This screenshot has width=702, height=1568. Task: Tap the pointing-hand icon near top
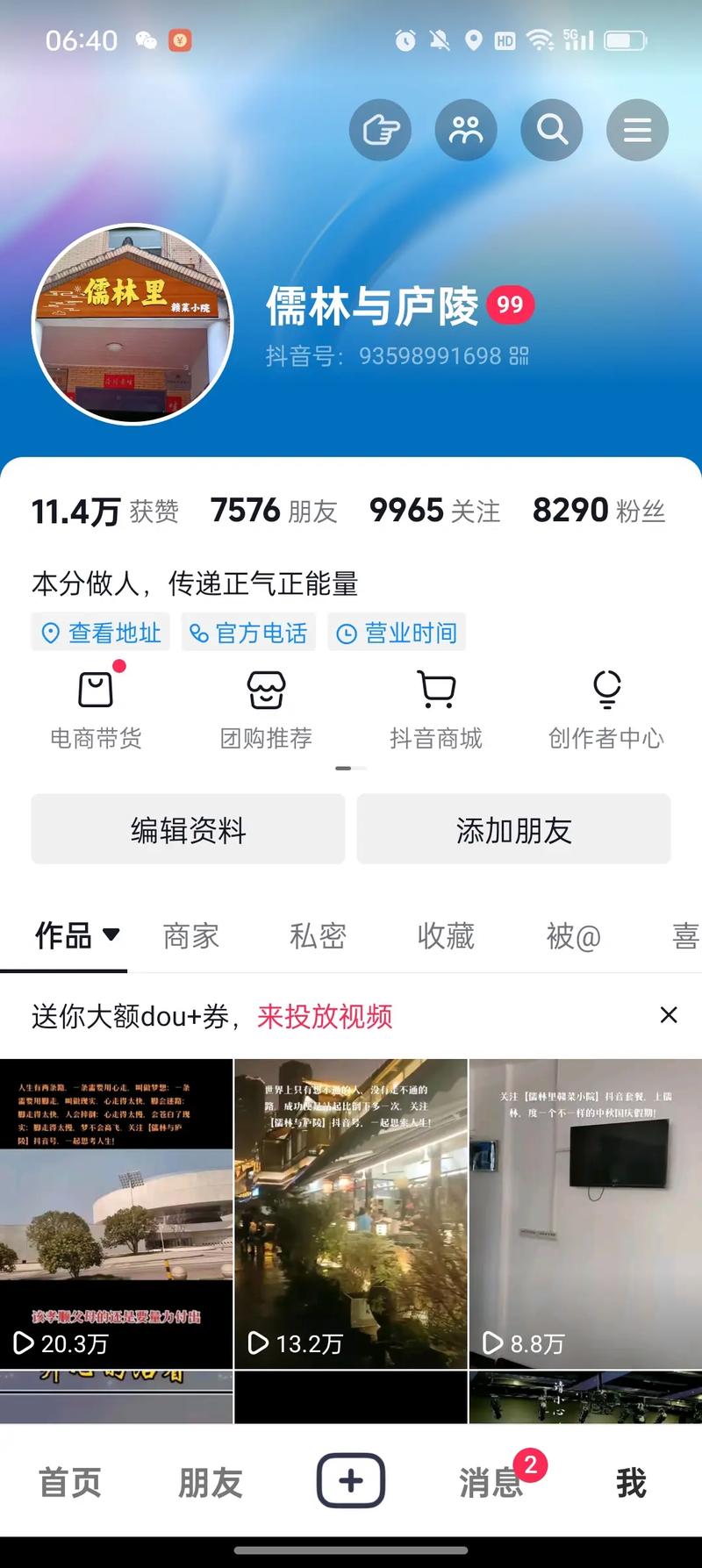pos(380,129)
